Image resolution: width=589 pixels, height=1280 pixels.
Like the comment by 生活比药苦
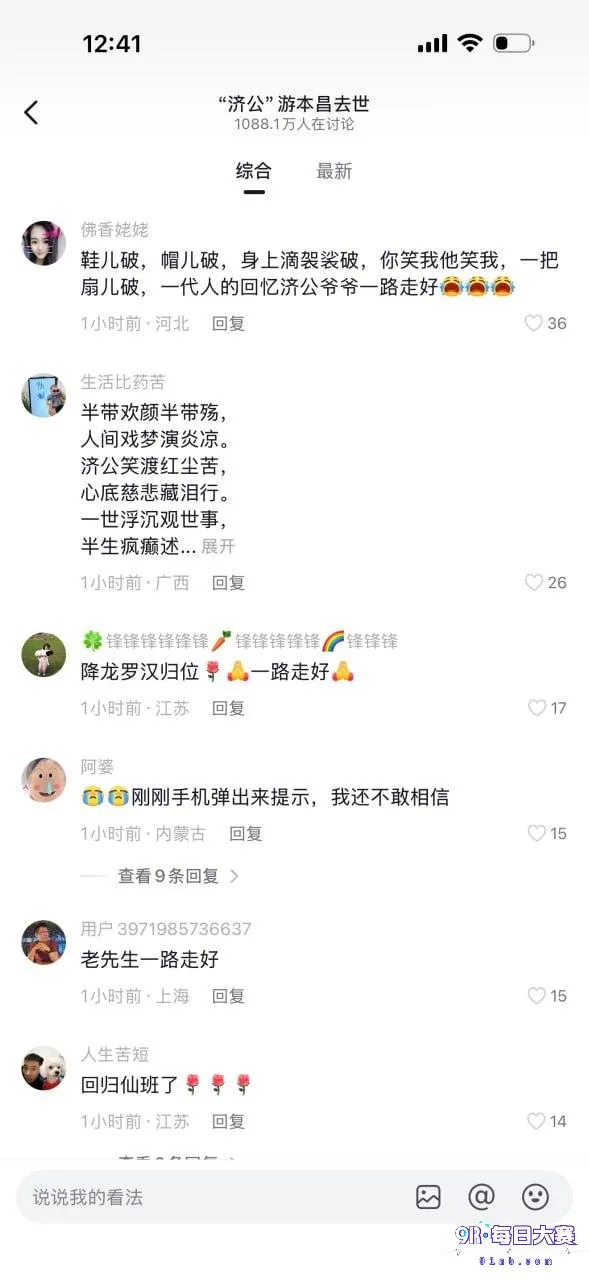pos(545,582)
